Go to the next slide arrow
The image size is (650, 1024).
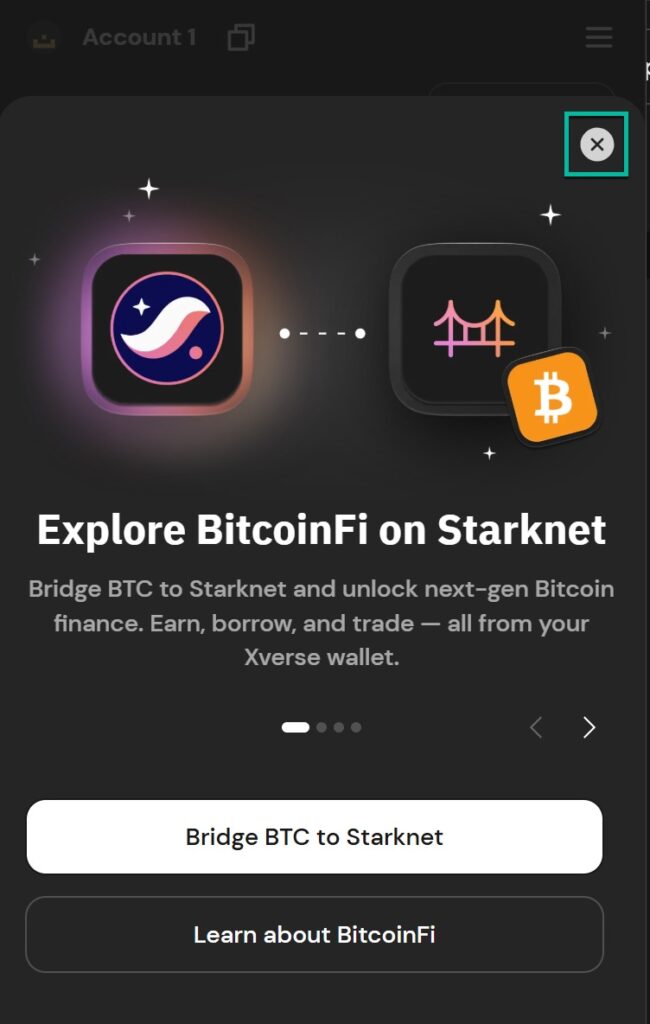[x=589, y=727]
